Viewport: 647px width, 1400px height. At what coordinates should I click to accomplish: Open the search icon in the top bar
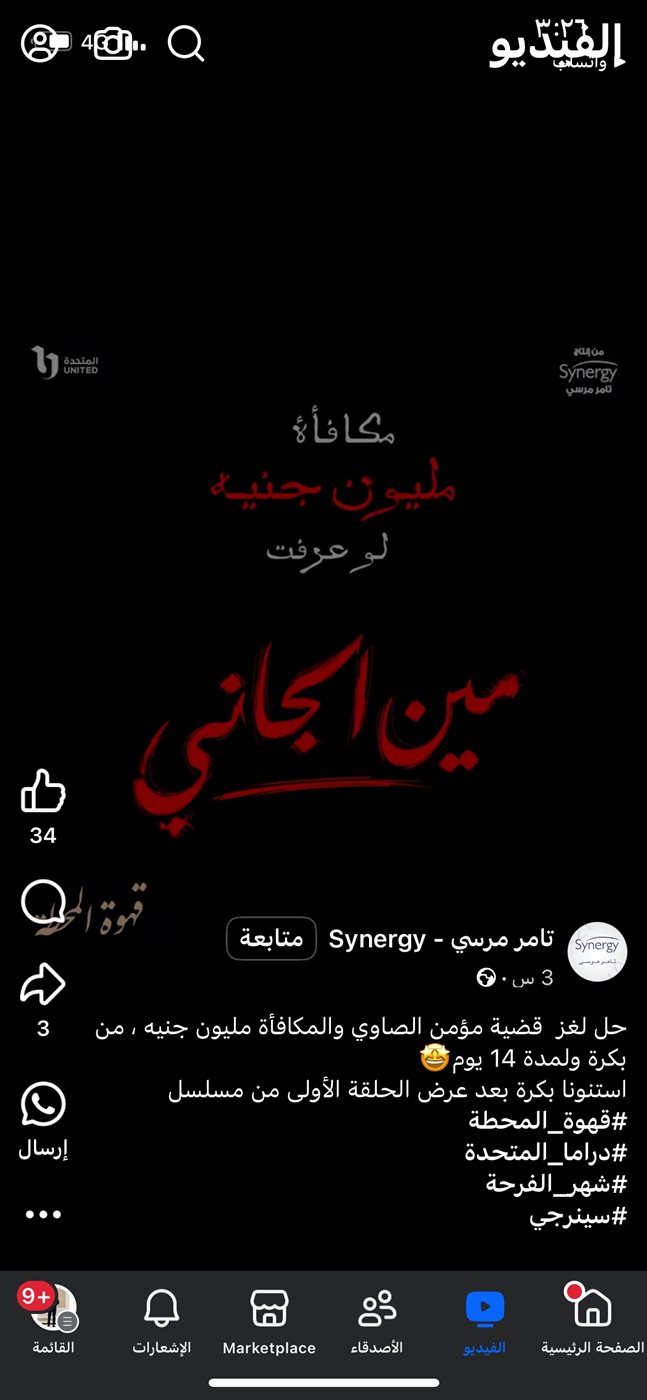click(x=185, y=43)
